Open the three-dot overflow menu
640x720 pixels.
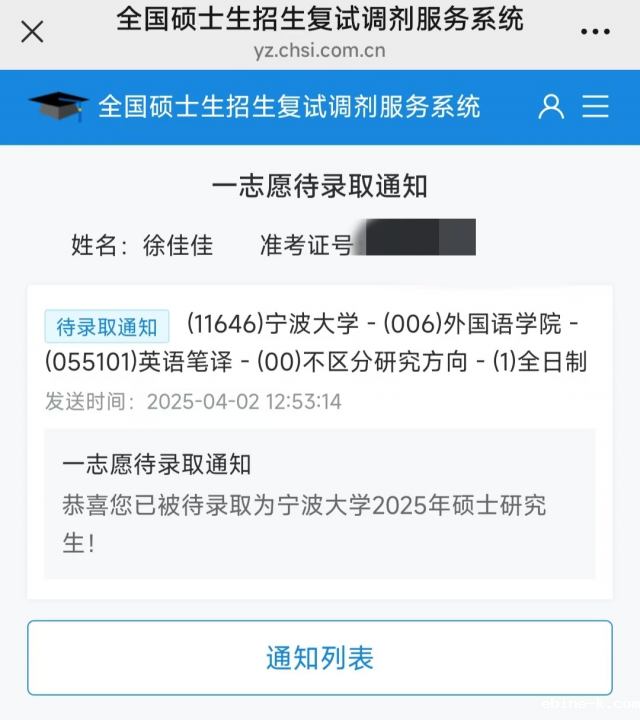[594, 32]
